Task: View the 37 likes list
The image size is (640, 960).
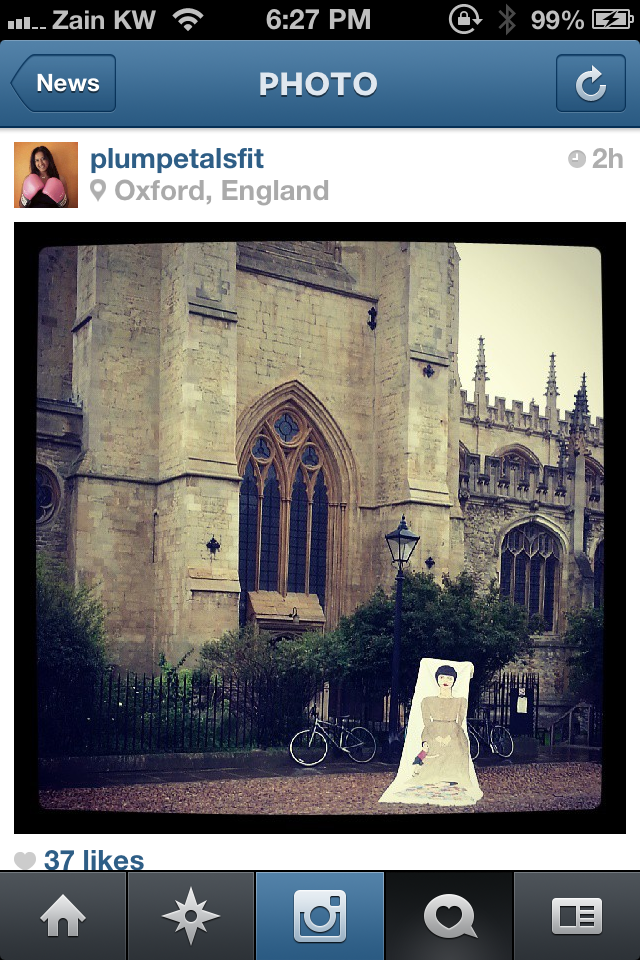Action: [92, 859]
